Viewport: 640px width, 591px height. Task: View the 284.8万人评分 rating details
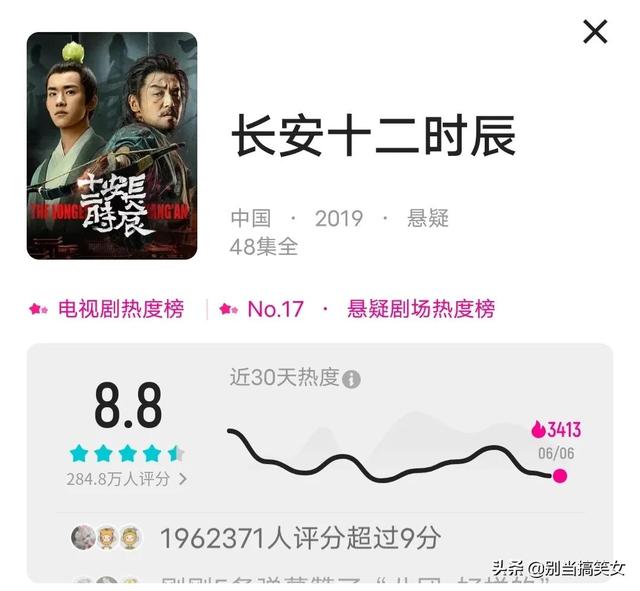[127, 479]
